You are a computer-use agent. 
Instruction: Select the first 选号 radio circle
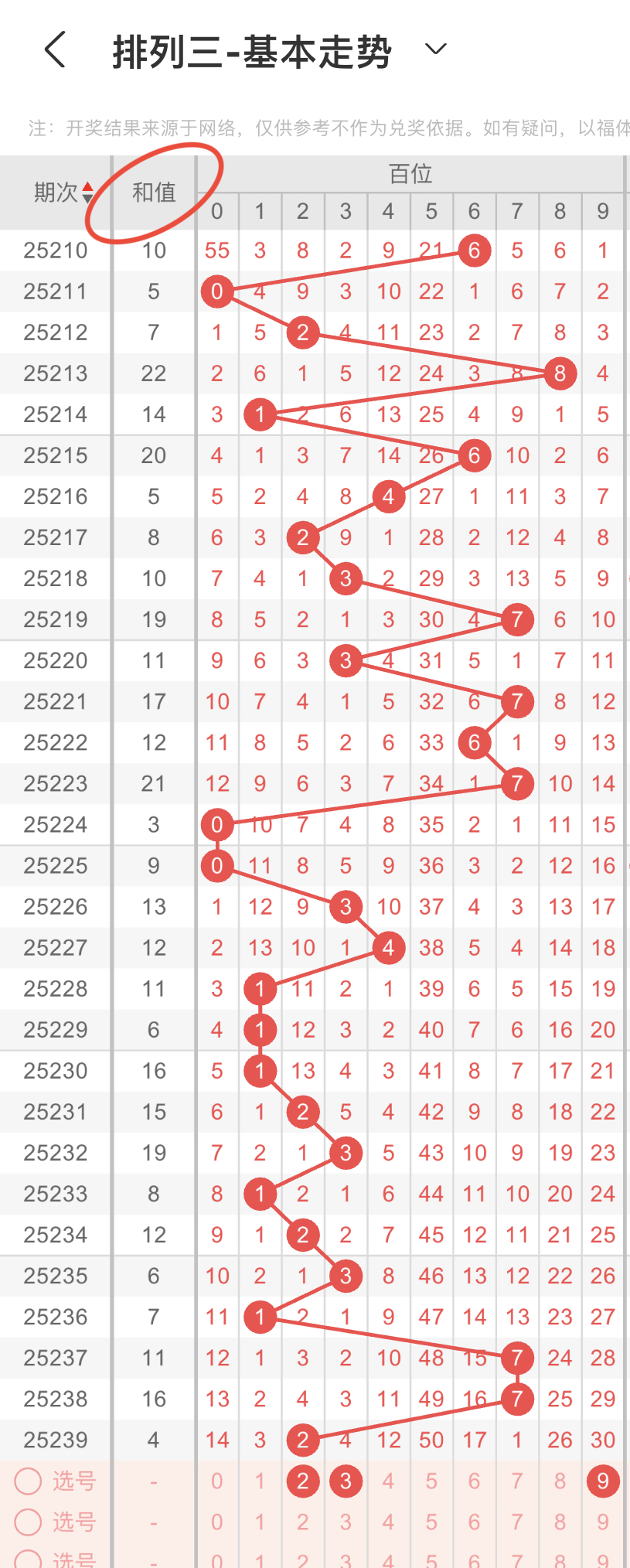pyautogui.click(x=29, y=1481)
